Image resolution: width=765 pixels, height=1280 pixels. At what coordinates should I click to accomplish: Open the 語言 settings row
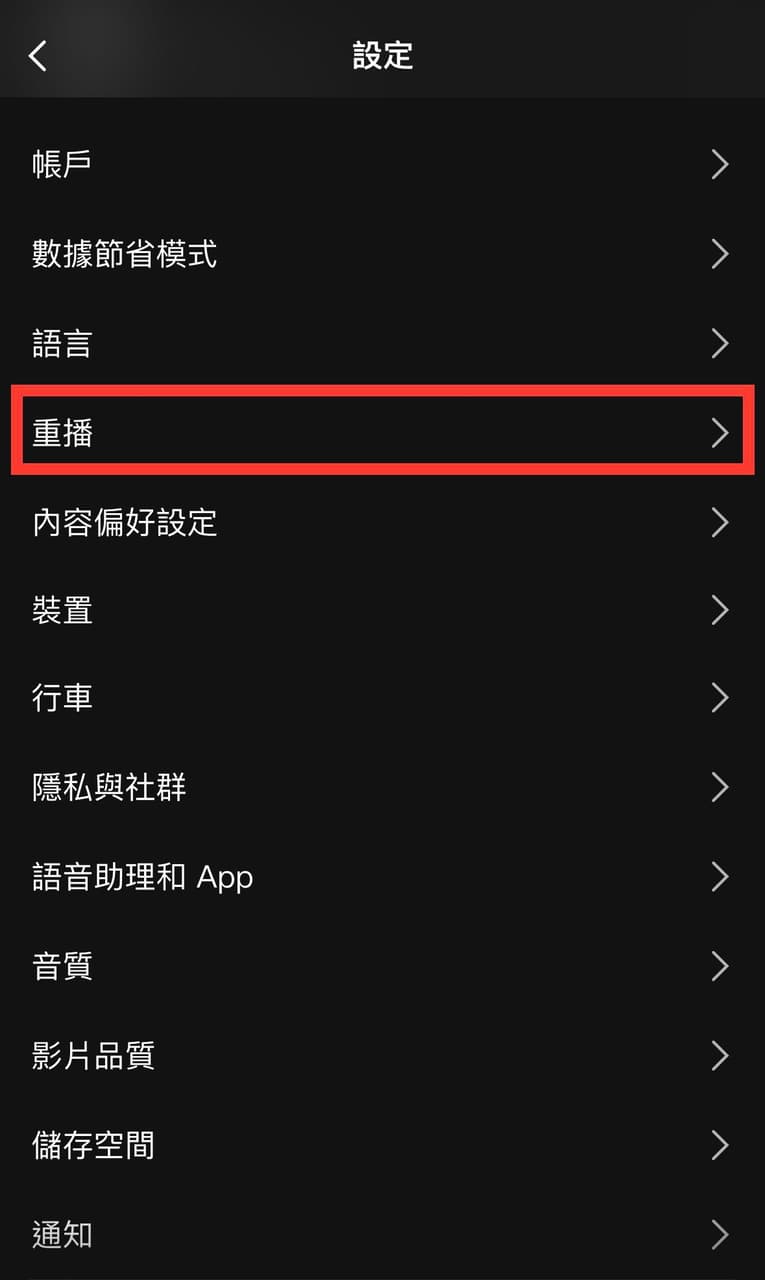tap(382, 344)
